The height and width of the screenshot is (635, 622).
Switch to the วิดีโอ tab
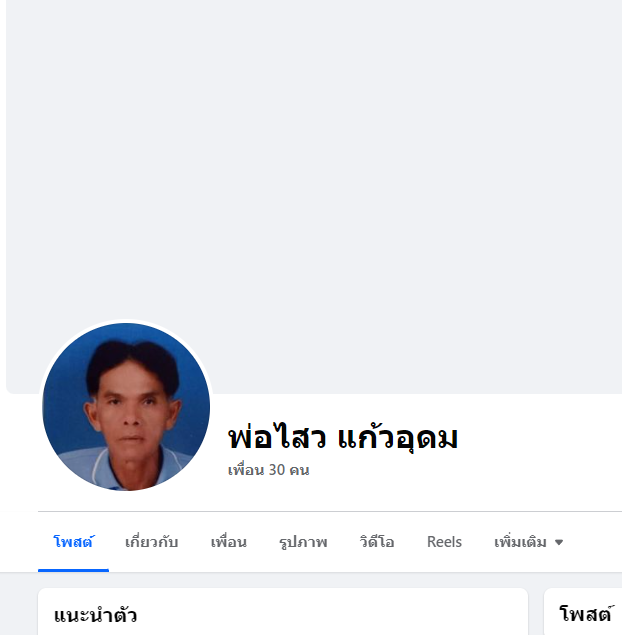377,542
